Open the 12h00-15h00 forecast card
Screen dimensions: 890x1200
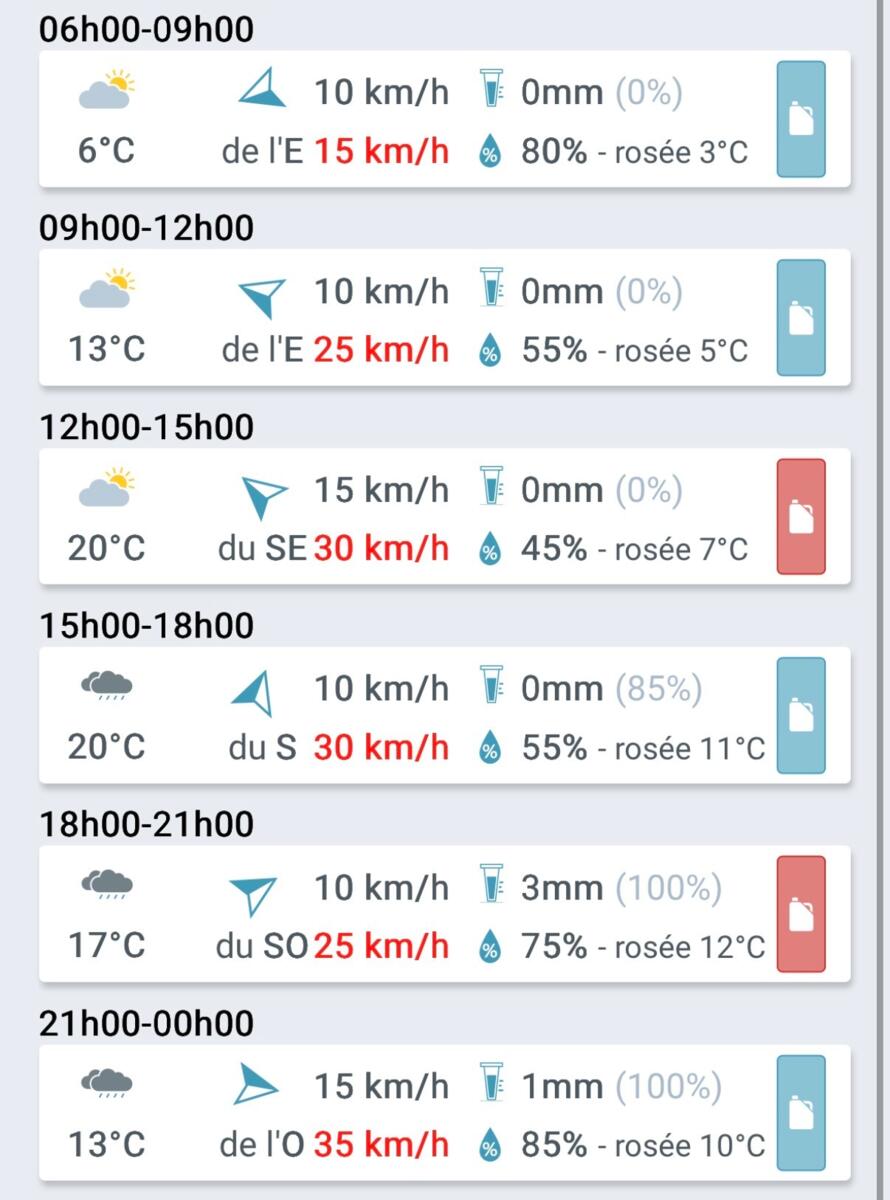(400, 517)
